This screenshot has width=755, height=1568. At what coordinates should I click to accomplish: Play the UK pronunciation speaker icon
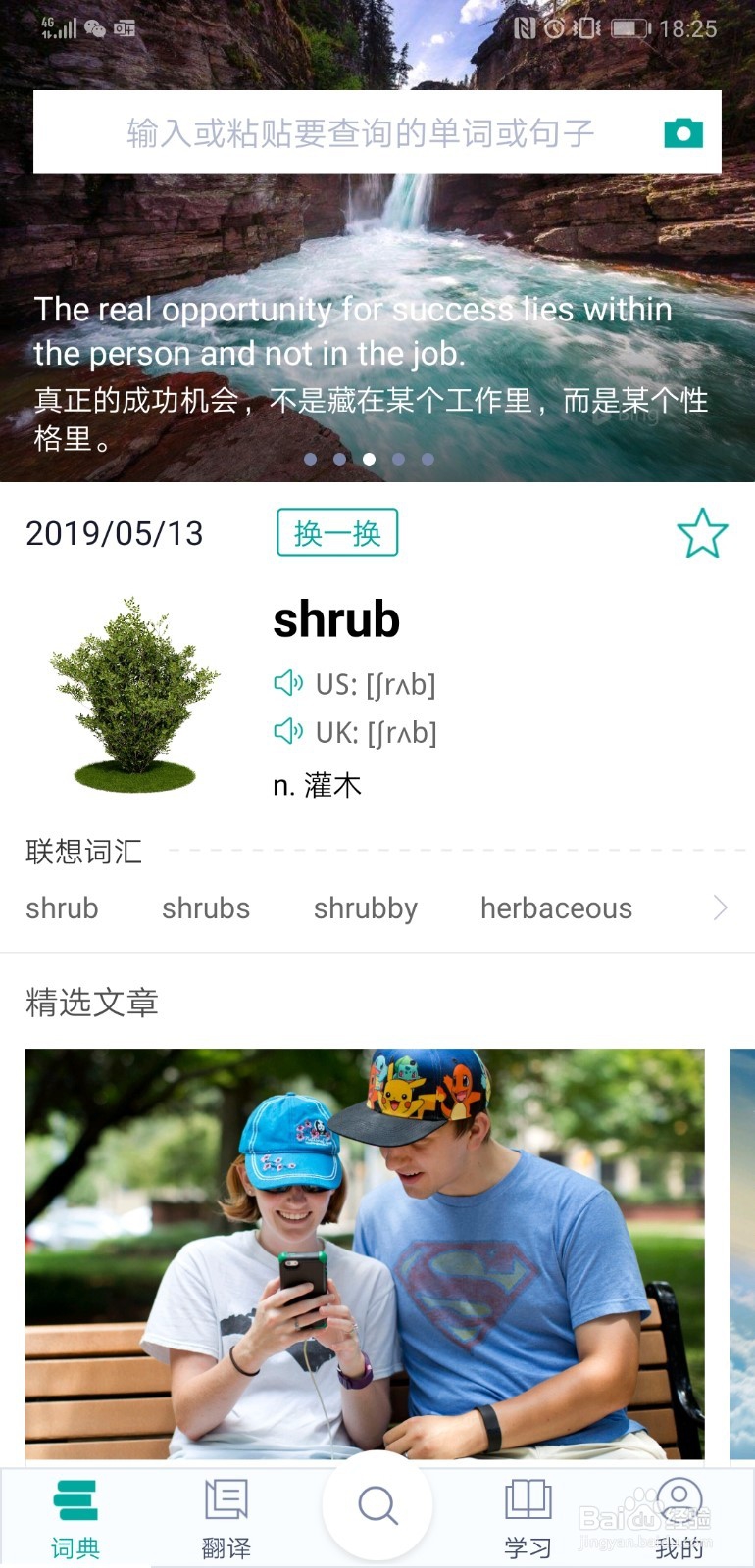(x=286, y=732)
